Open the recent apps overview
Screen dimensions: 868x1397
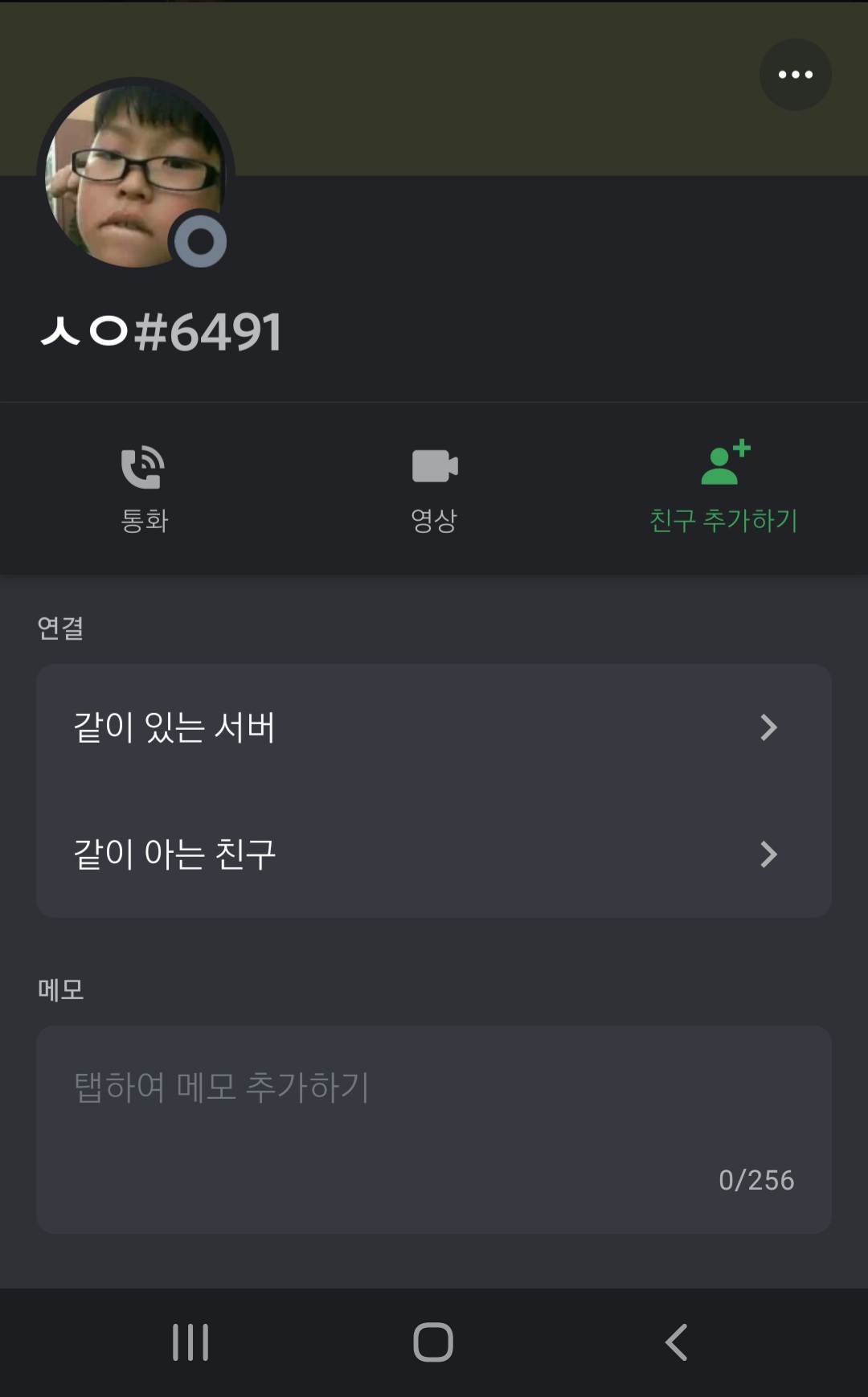(x=190, y=1342)
